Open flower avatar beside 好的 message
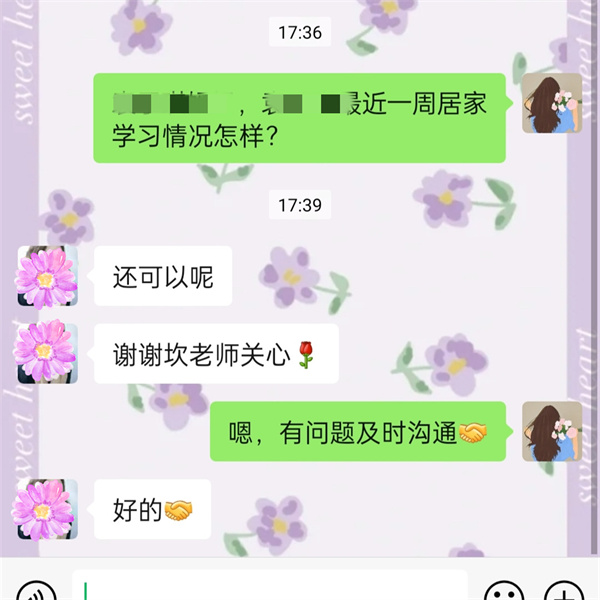Image resolution: width=600 pixels, height=600 pixels. (x=46, y=509)
